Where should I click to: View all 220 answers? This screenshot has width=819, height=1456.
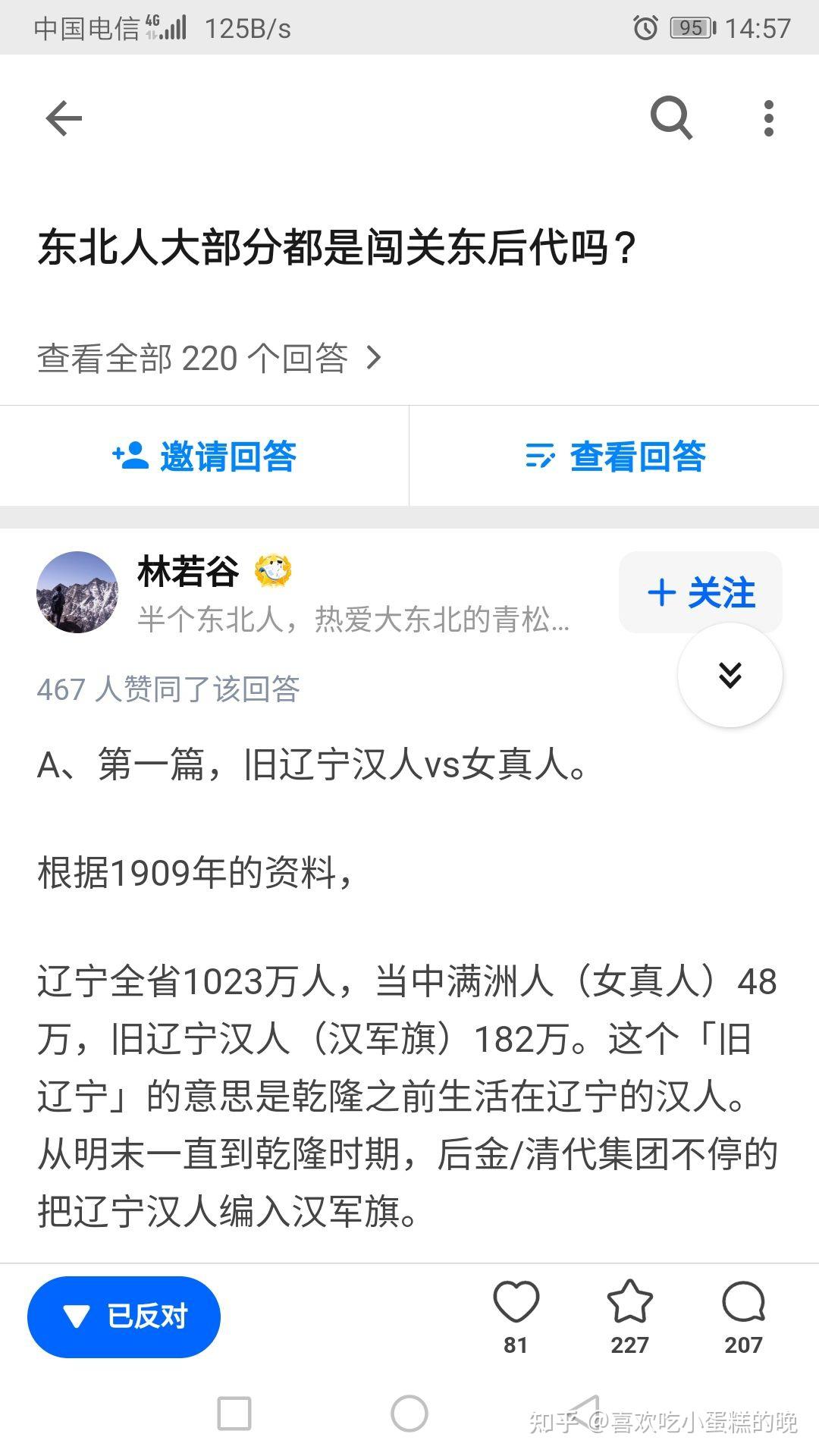pos(209,358)
